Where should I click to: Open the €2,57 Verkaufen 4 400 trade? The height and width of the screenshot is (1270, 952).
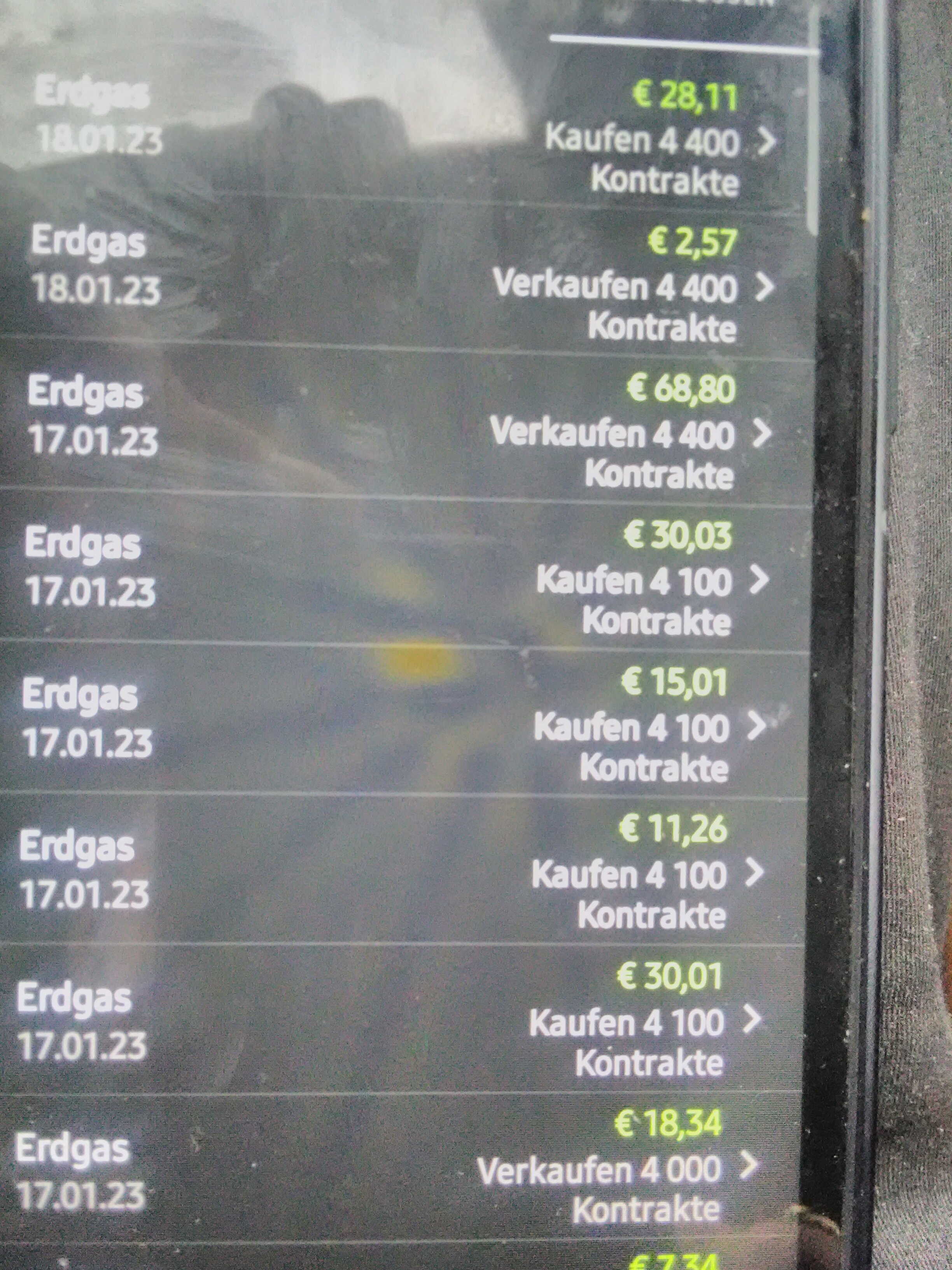764,288
